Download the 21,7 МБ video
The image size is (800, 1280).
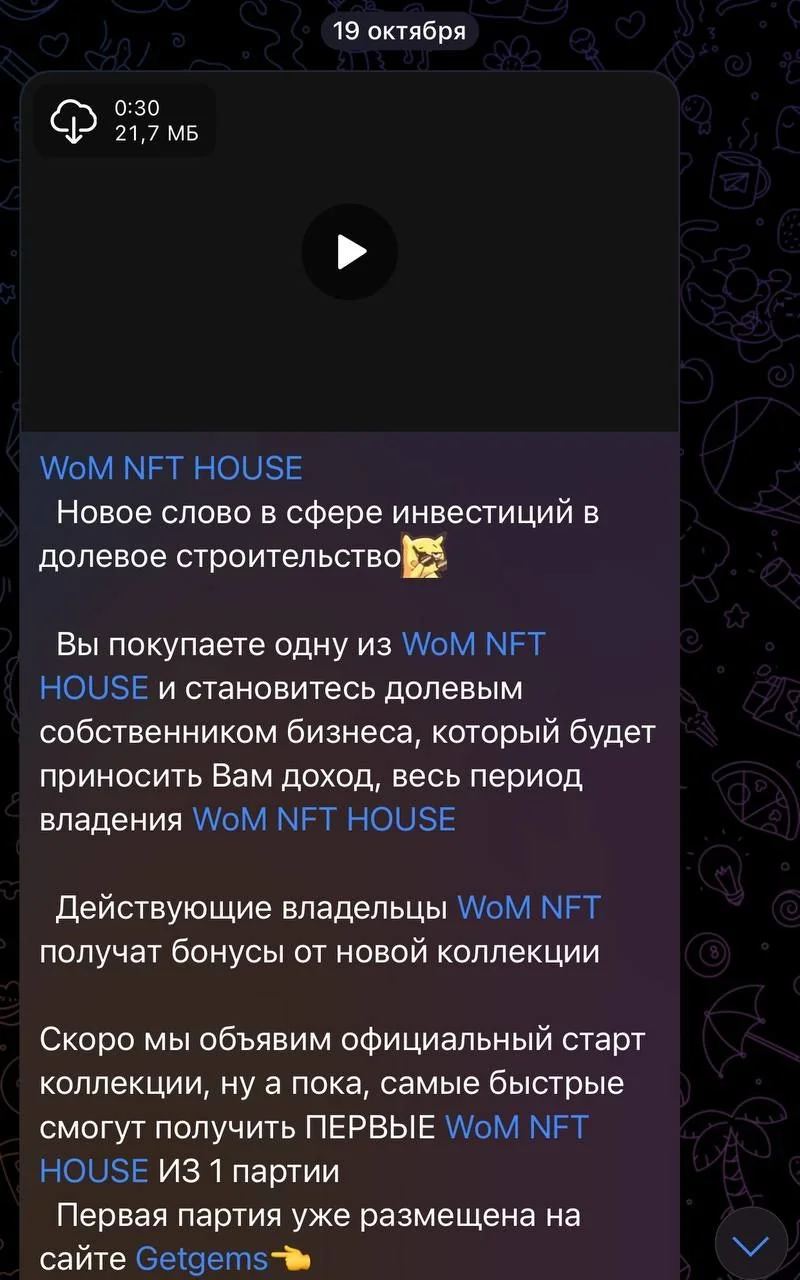tap(74, 121)
